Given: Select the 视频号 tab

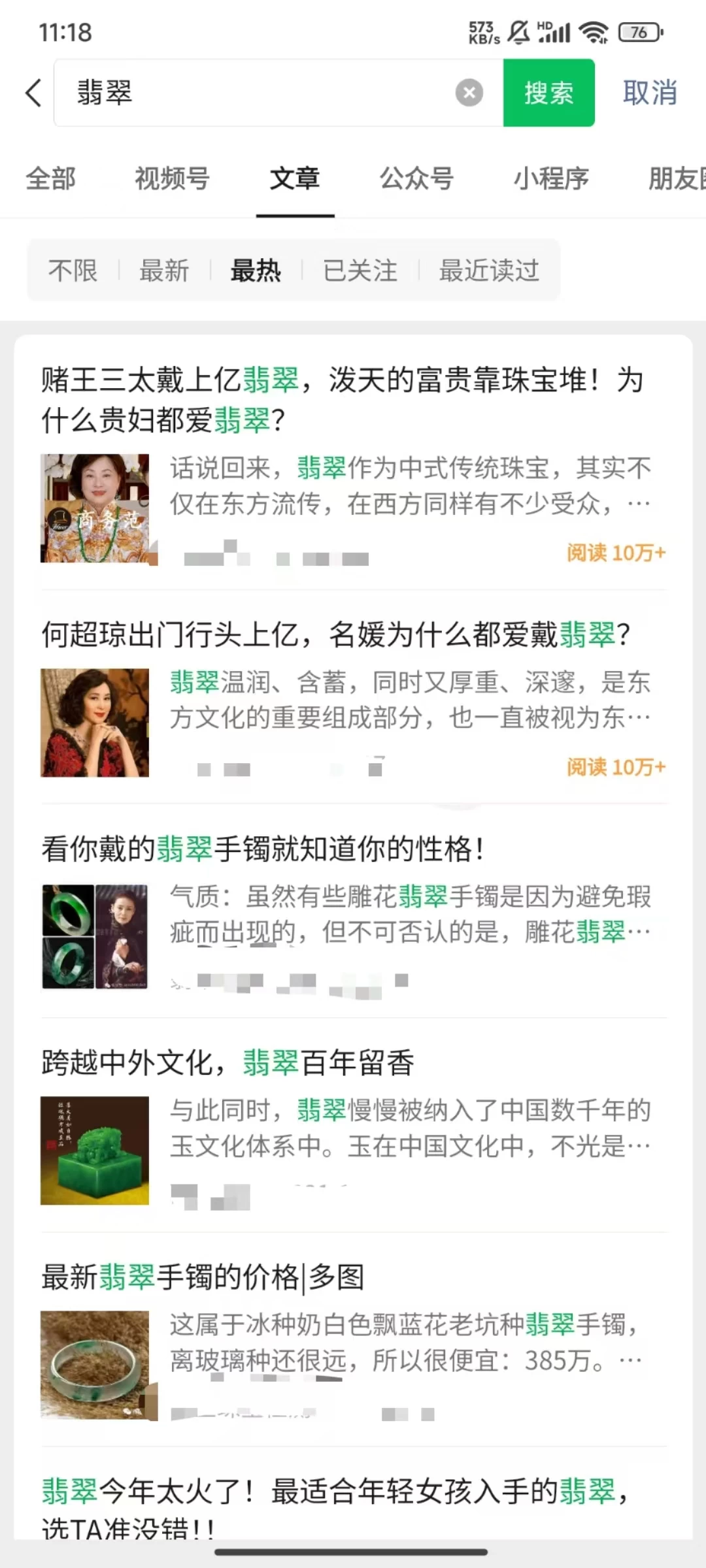Looking at the screenshot, I should click(x=171, y=180).
